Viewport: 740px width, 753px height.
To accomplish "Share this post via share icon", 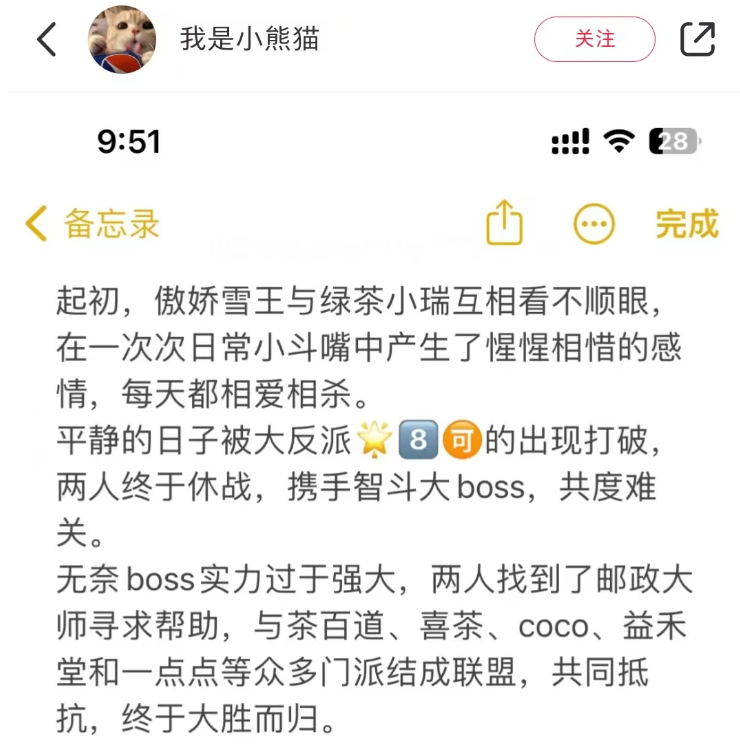I will pos(697,40).
